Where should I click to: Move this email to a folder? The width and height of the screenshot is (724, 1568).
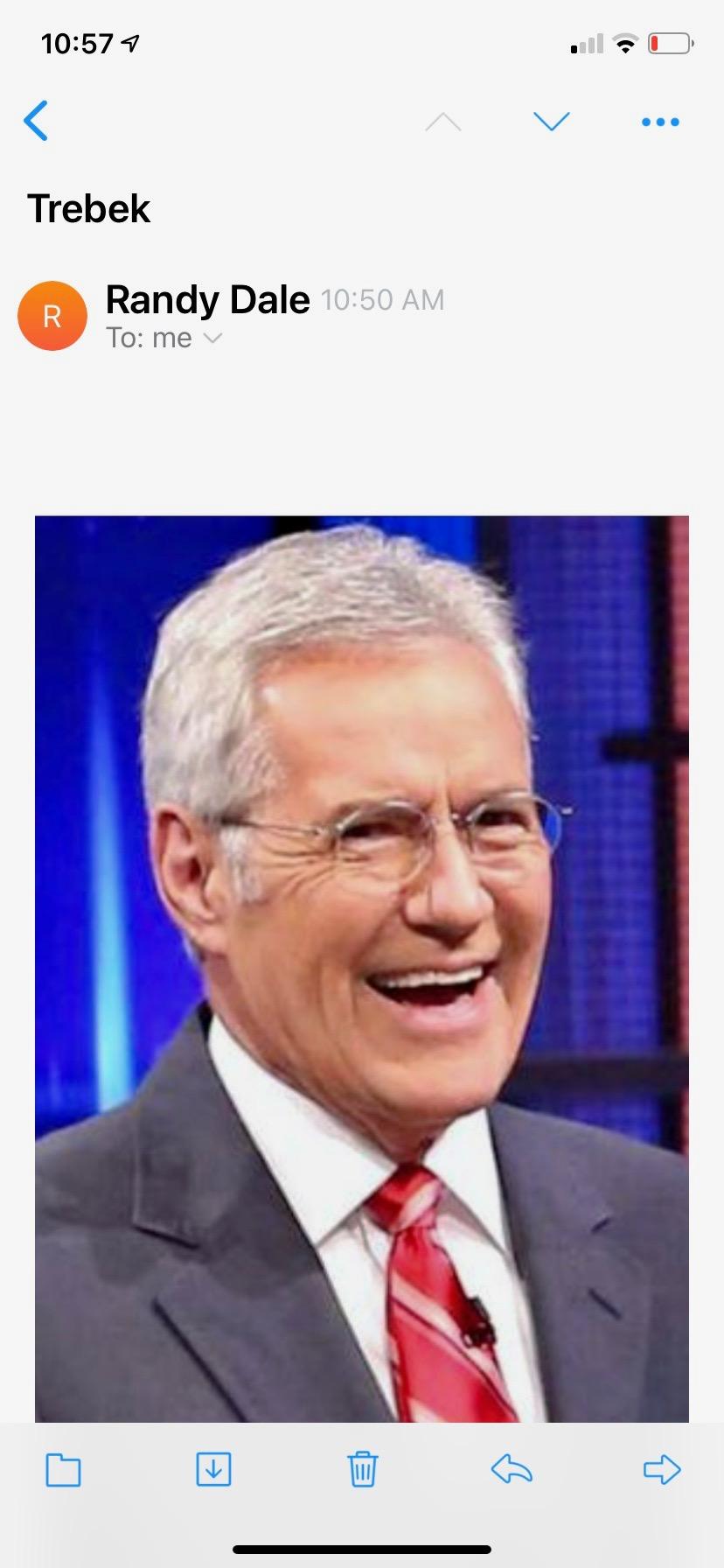tap(63, 1469)
